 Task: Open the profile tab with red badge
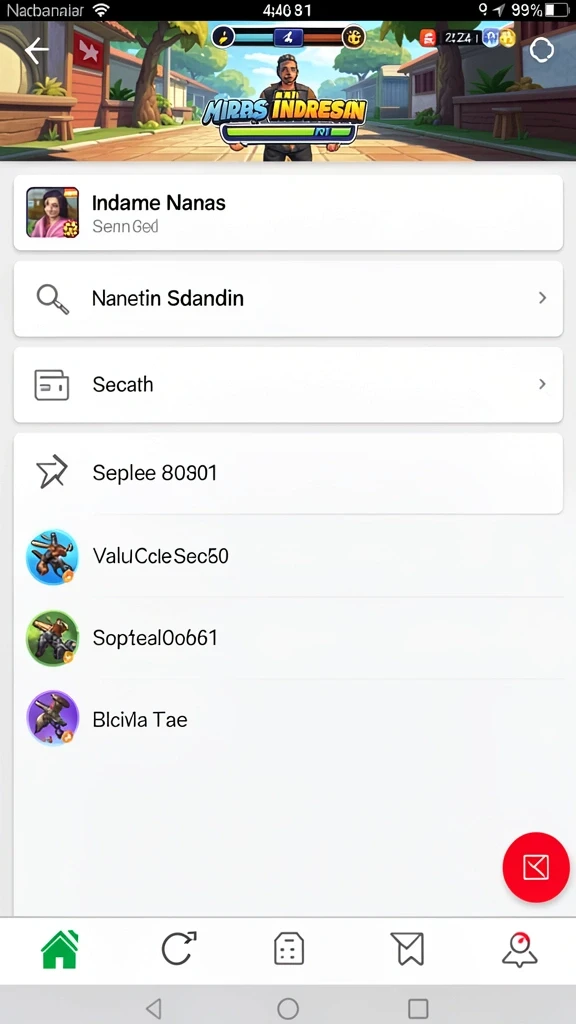tap(519, 949)
